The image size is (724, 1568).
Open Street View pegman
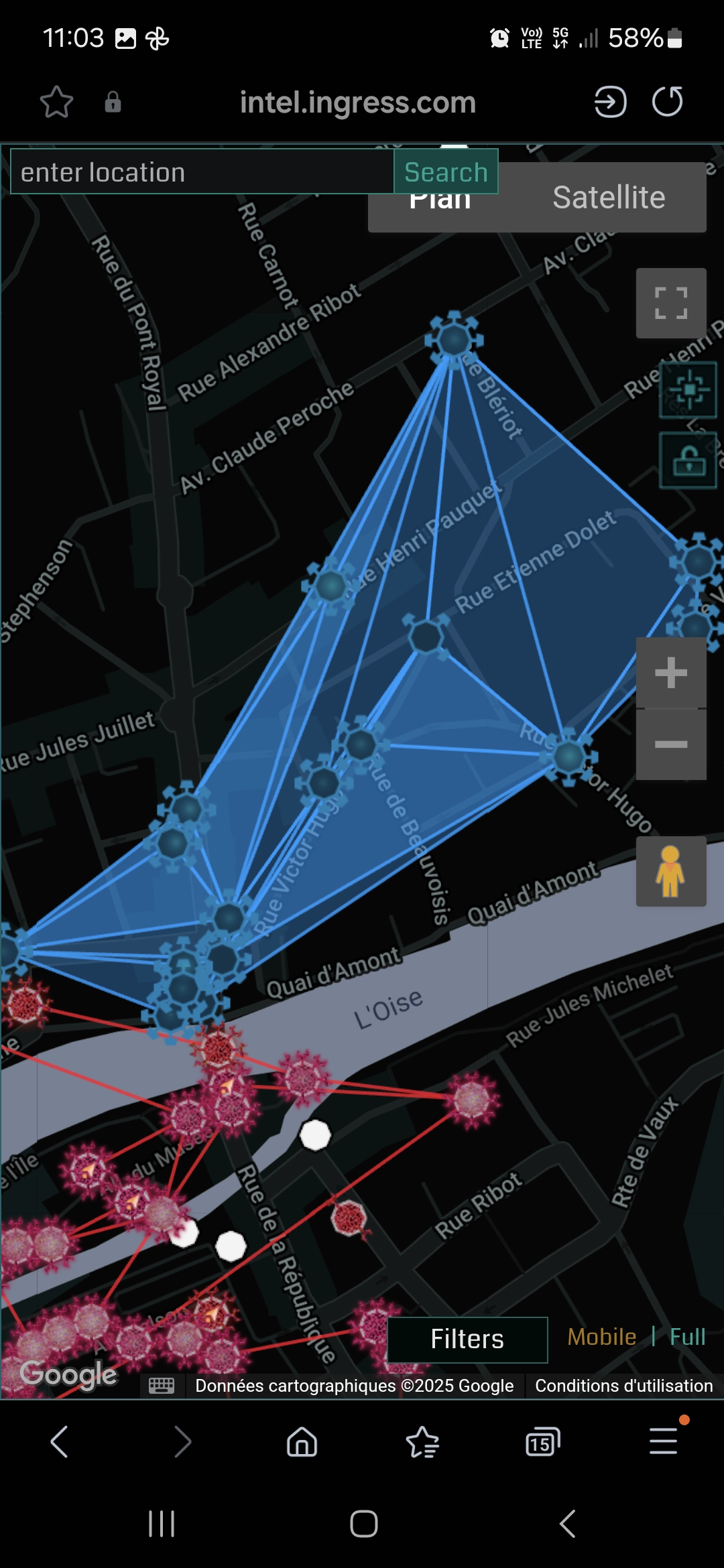[x=671, y=871]
